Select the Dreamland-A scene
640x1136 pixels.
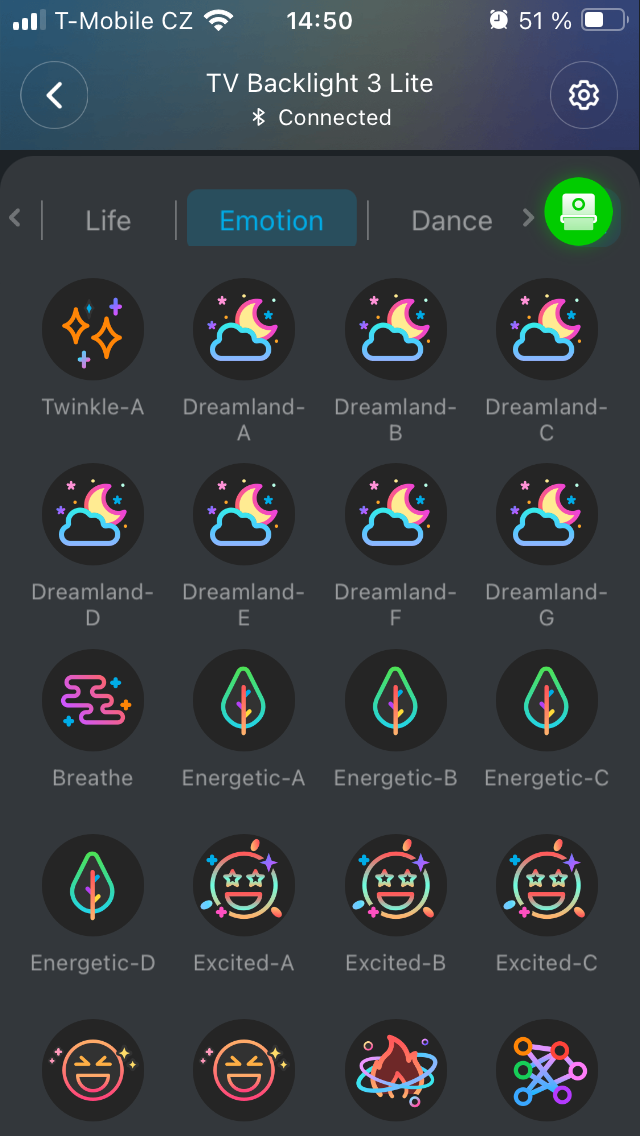244,329
